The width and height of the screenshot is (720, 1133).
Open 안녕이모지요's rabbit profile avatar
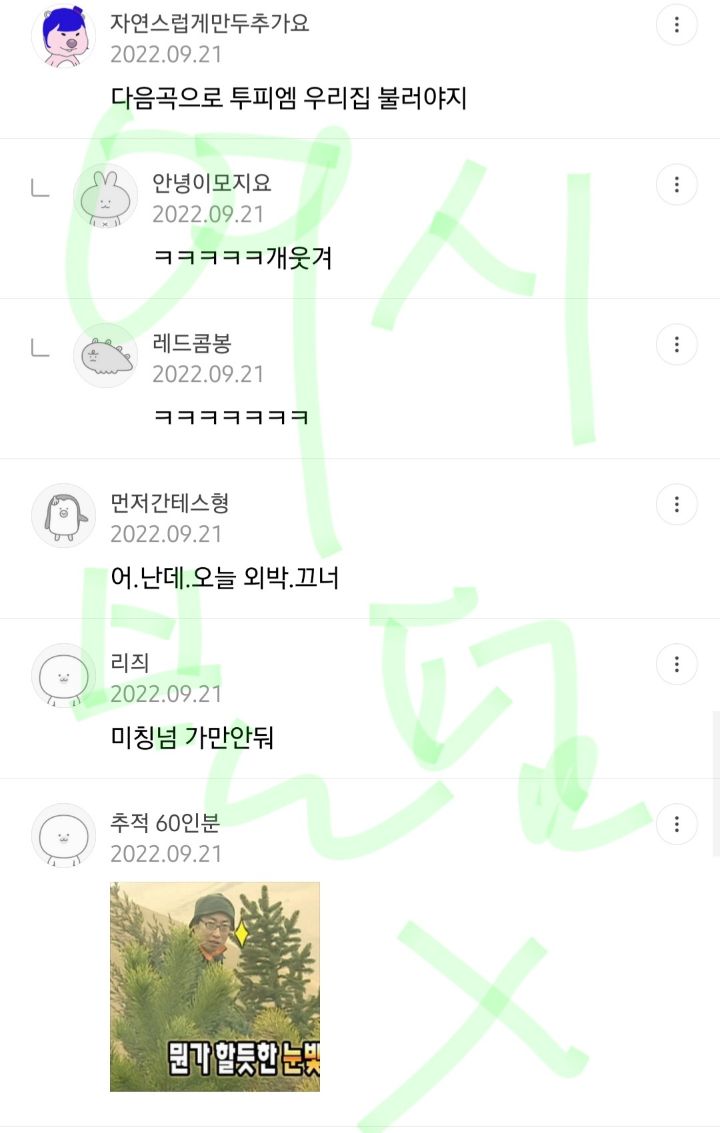coord(106,196)
